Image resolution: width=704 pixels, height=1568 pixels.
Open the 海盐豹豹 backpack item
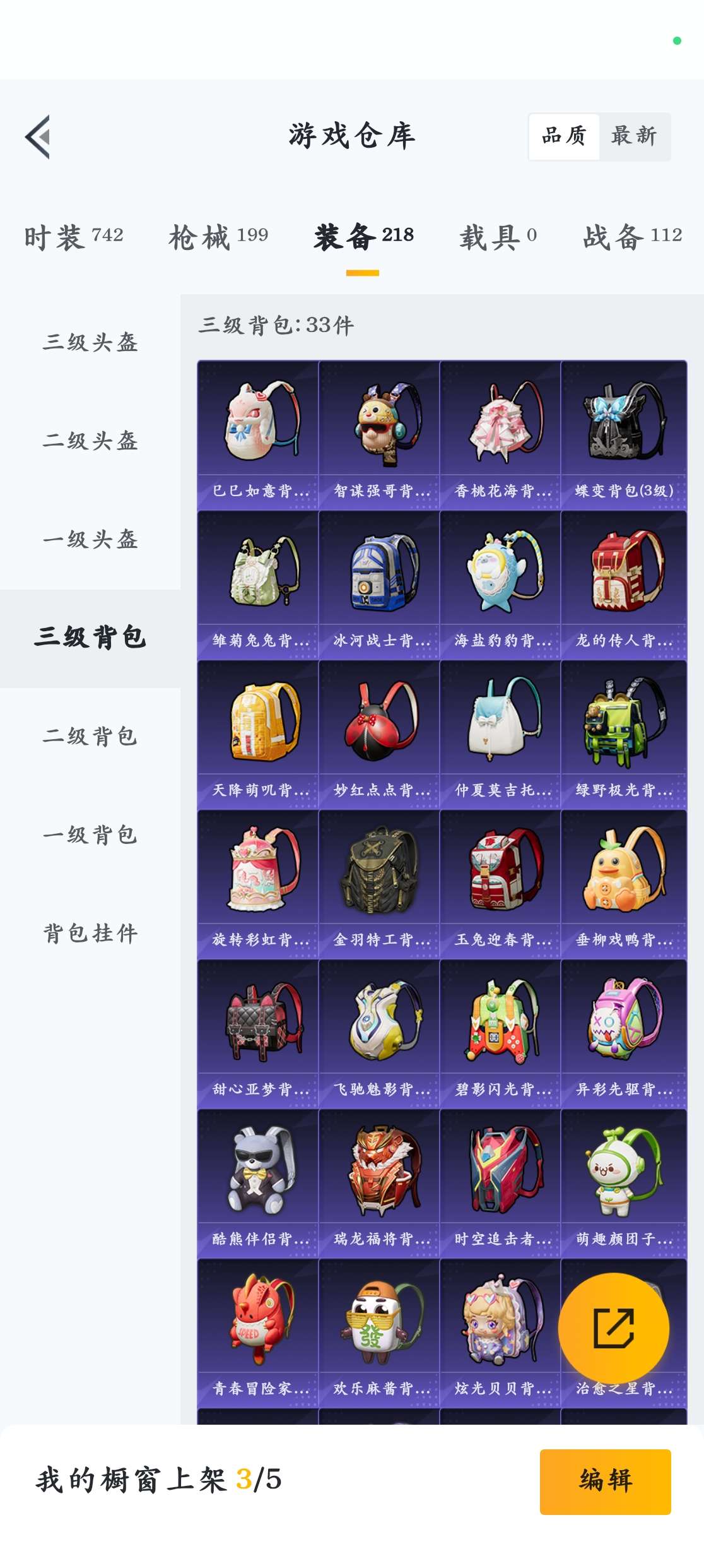pos(500,585)
